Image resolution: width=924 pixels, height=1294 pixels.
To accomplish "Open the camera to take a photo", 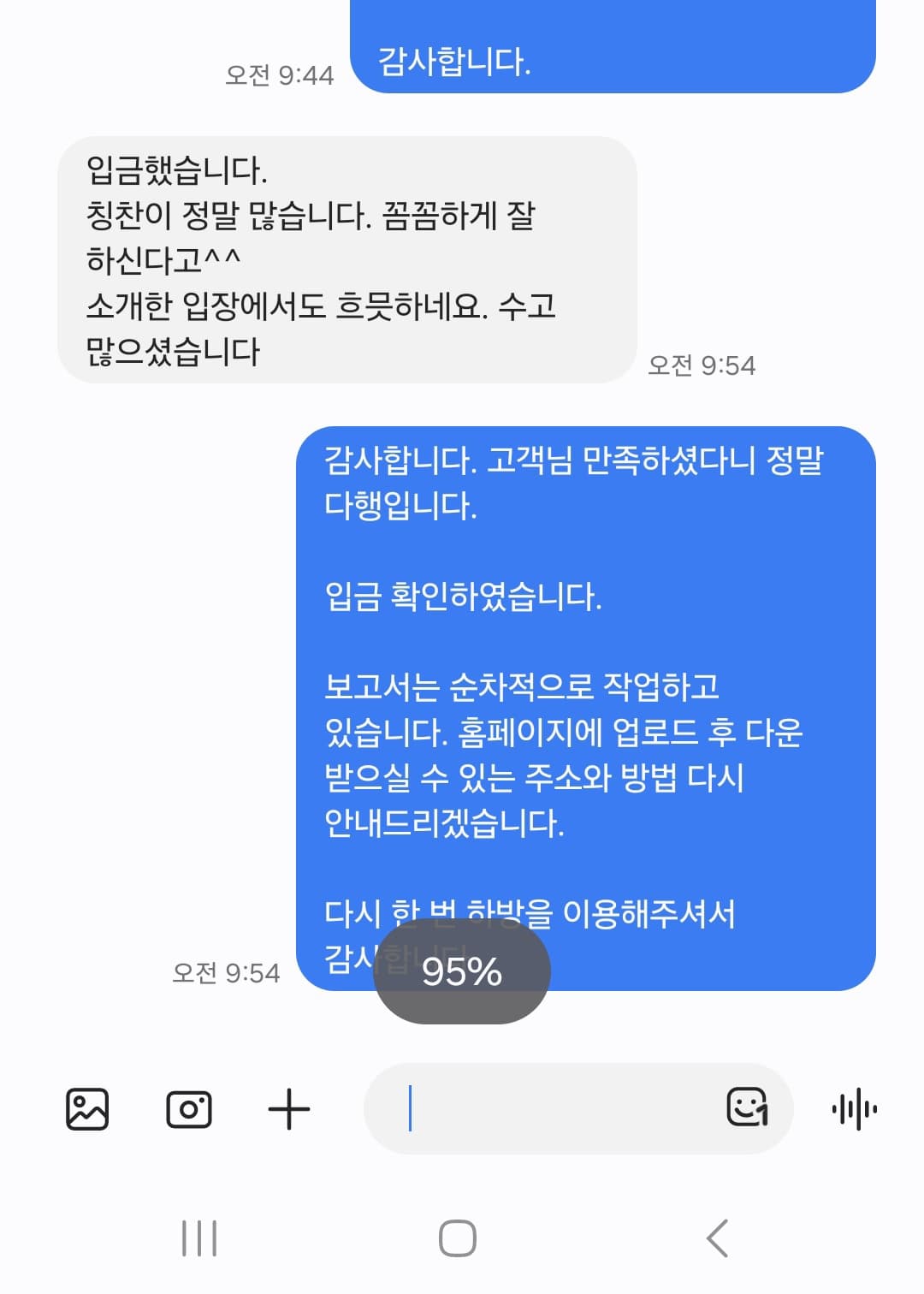I will click(190, 1107).
